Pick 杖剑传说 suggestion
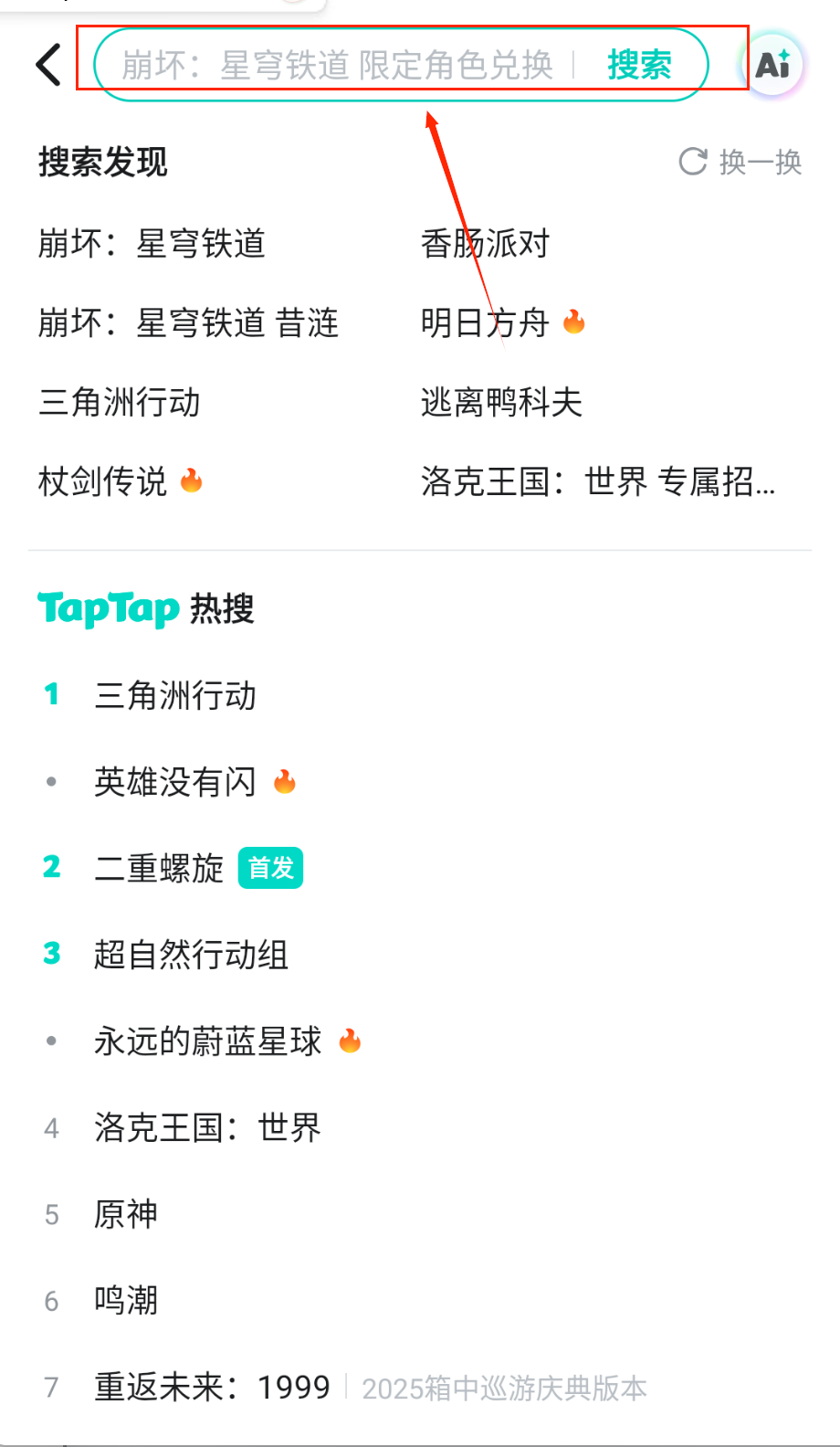Image resolution: width=840 pixels, height=1447 pixels. (x=103, y=481)
